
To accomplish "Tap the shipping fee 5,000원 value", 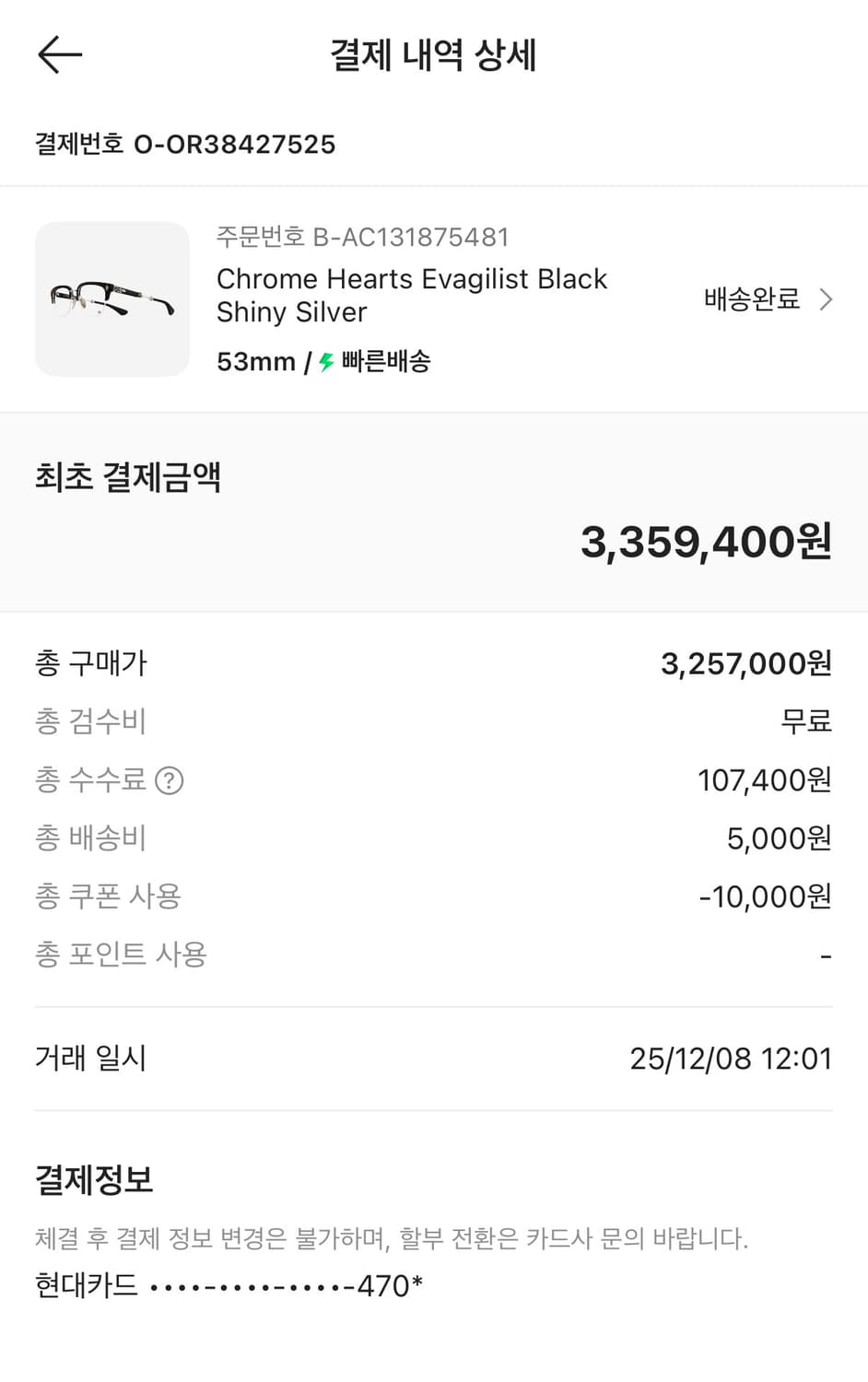I will coord(781,838).
